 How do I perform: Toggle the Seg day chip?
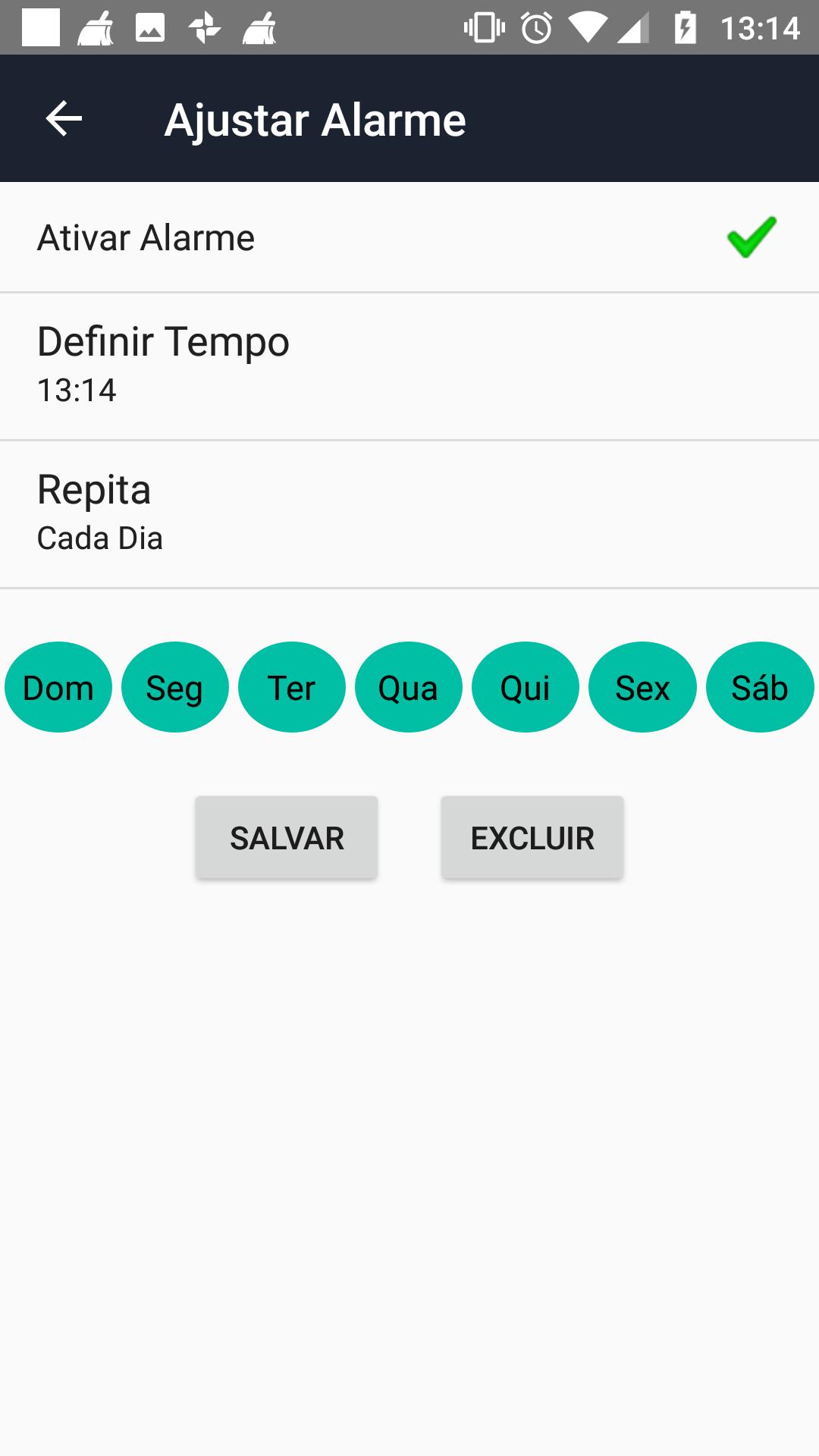175,687
